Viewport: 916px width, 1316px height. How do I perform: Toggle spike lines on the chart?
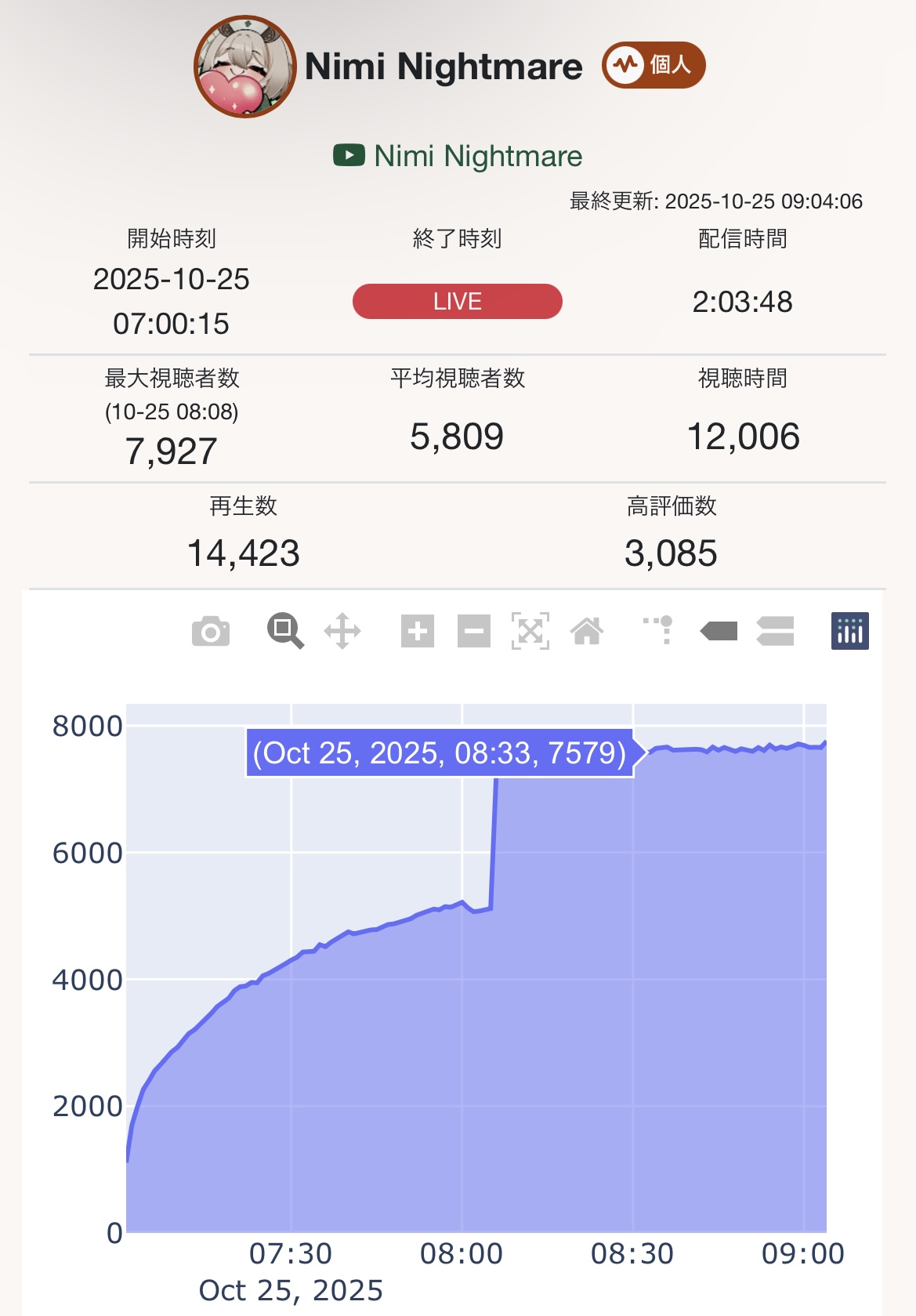660,631
